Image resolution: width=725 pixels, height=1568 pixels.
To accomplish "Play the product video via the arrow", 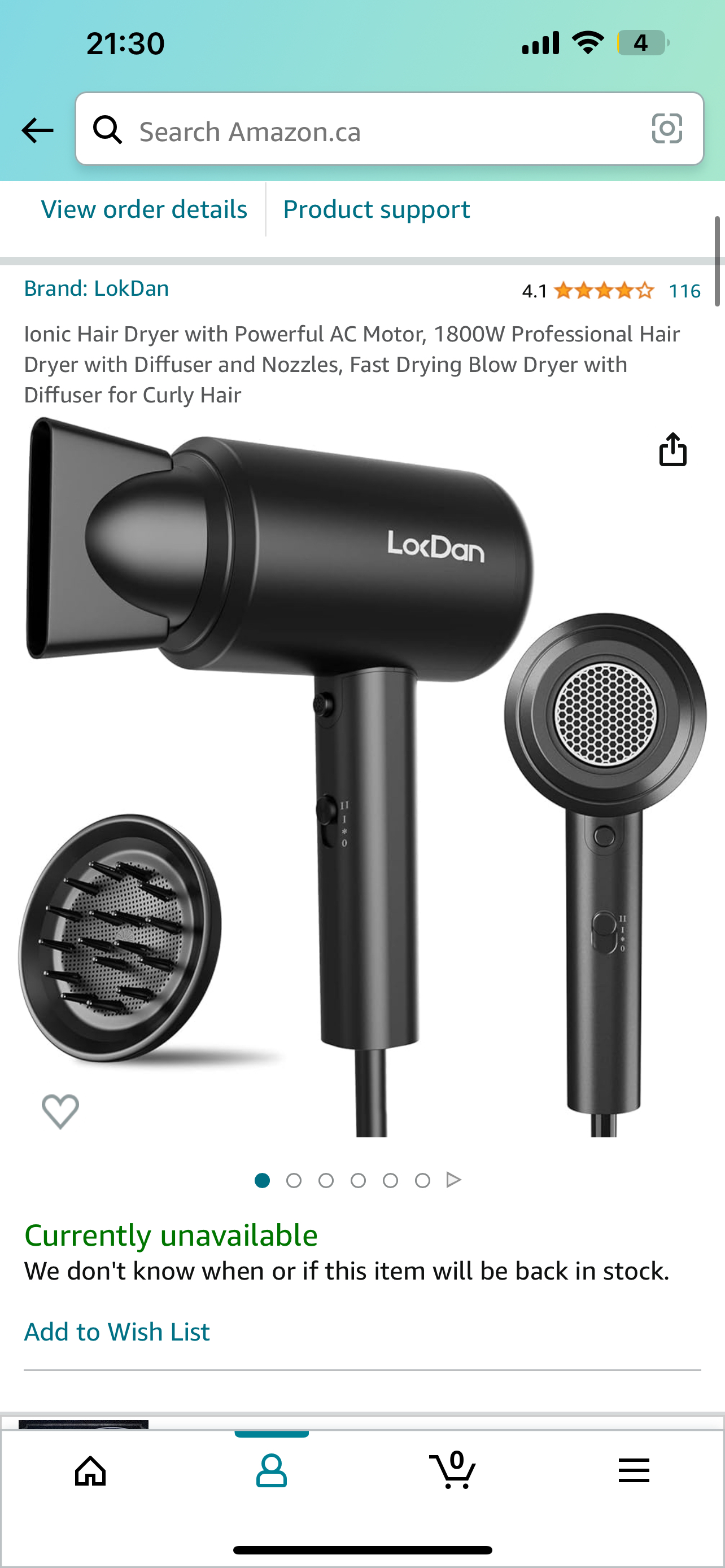I will 453,1179.
